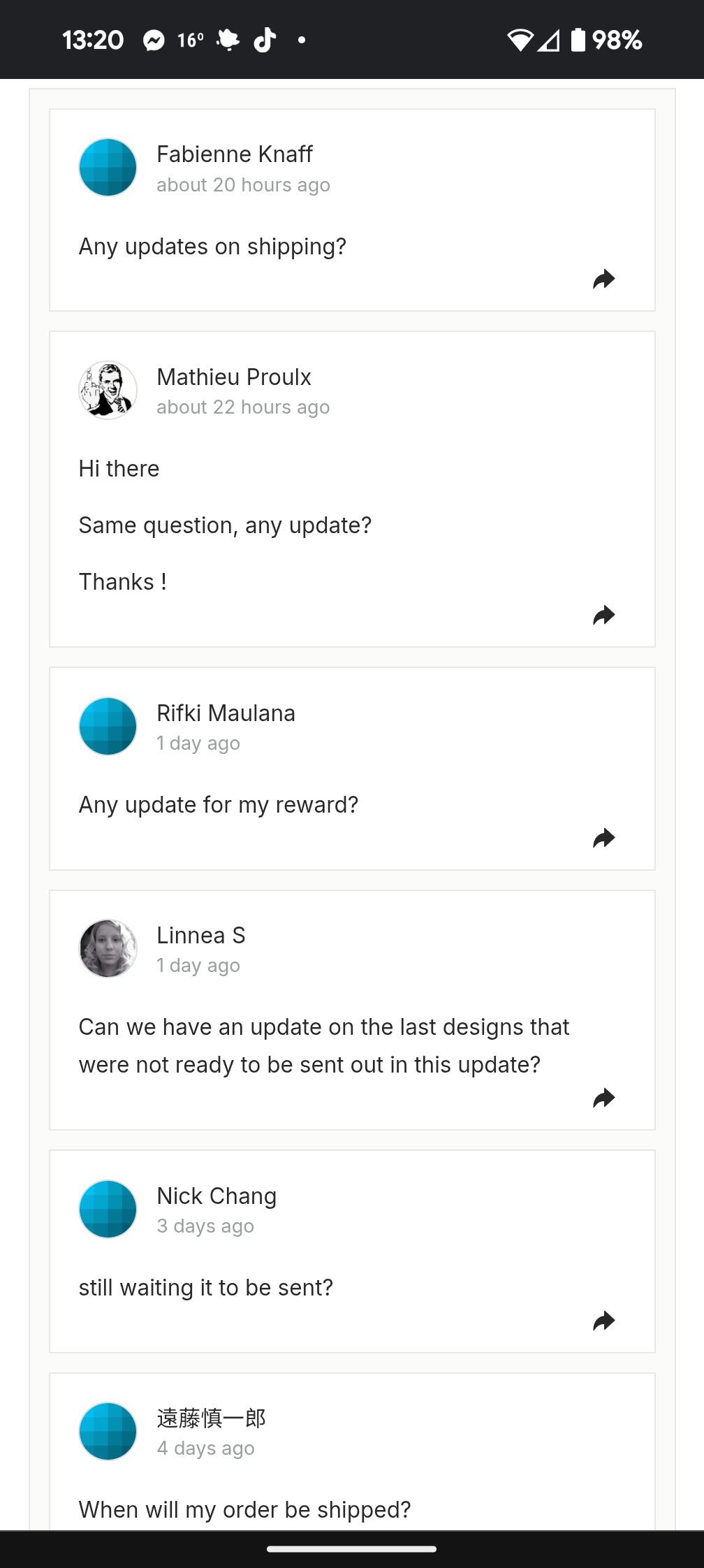704x1568 pixels.
Task: Reply to Mathieu Proulx's comment
Action: tap(604, 615)
